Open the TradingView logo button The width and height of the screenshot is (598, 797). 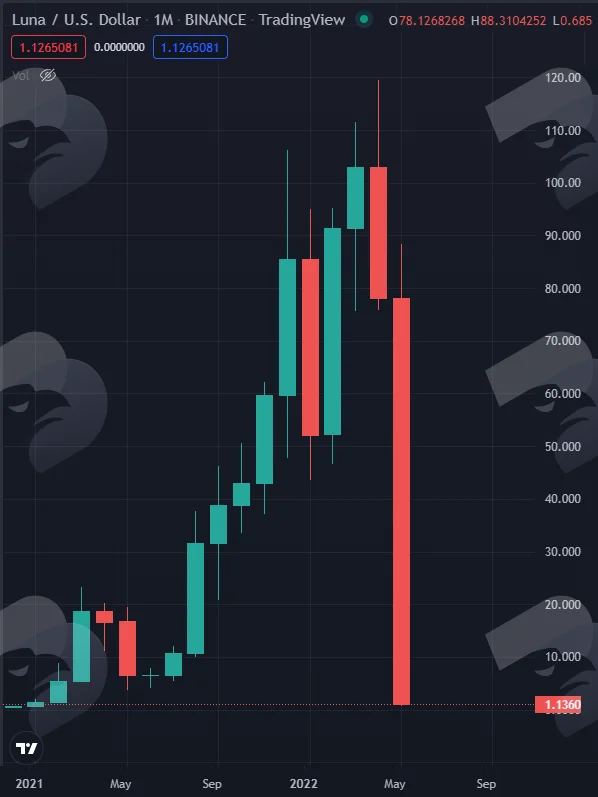[x=26, y=748]
